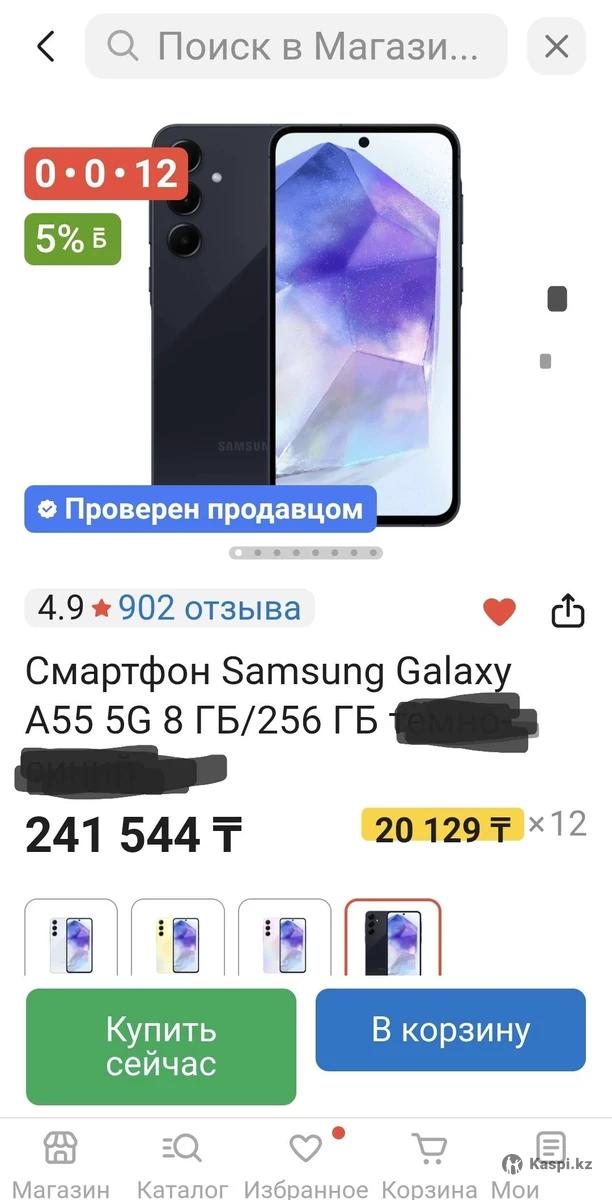Close the store page with the X
The height and width of the screenshot is (1200, 612).
click(x=556, y=46)
